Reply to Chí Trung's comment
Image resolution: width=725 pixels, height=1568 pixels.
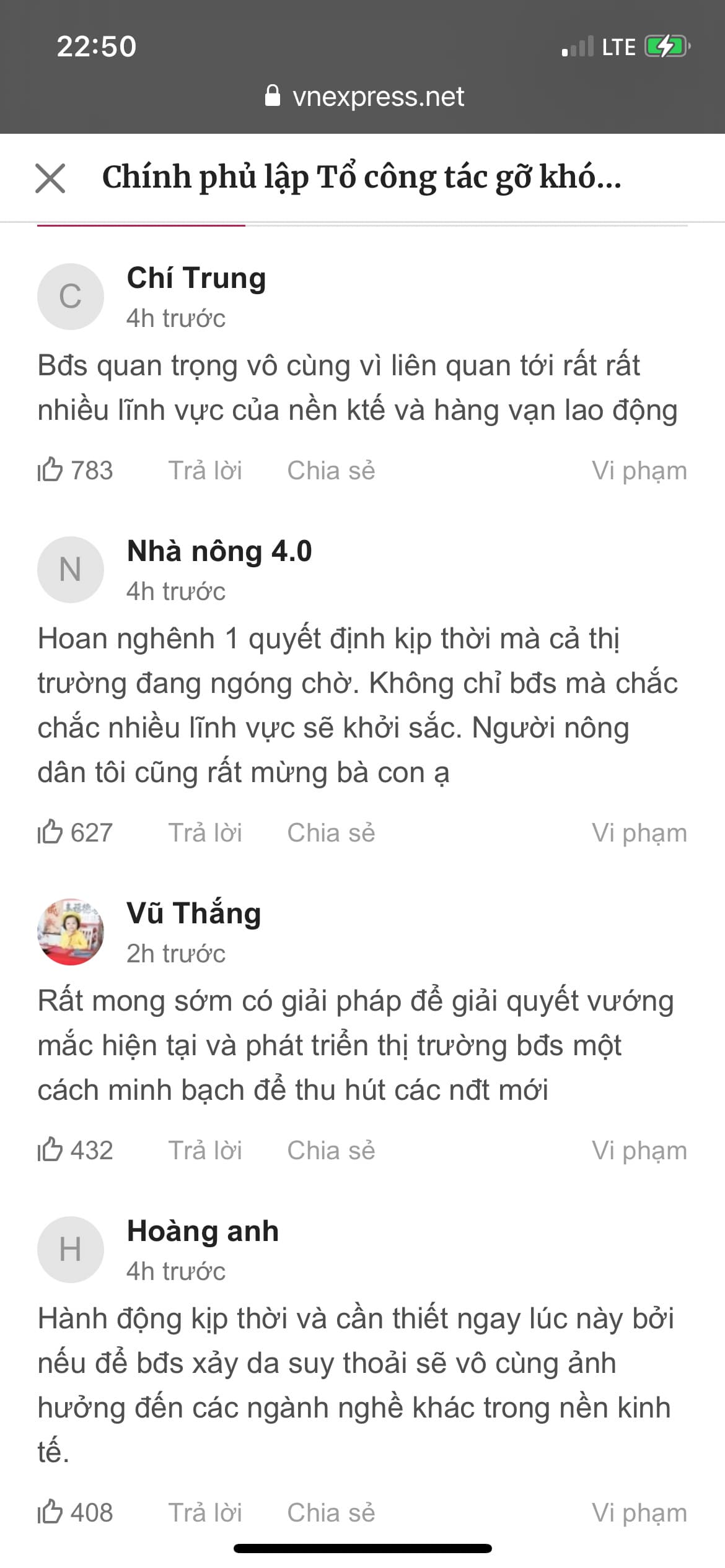[205, 471]
